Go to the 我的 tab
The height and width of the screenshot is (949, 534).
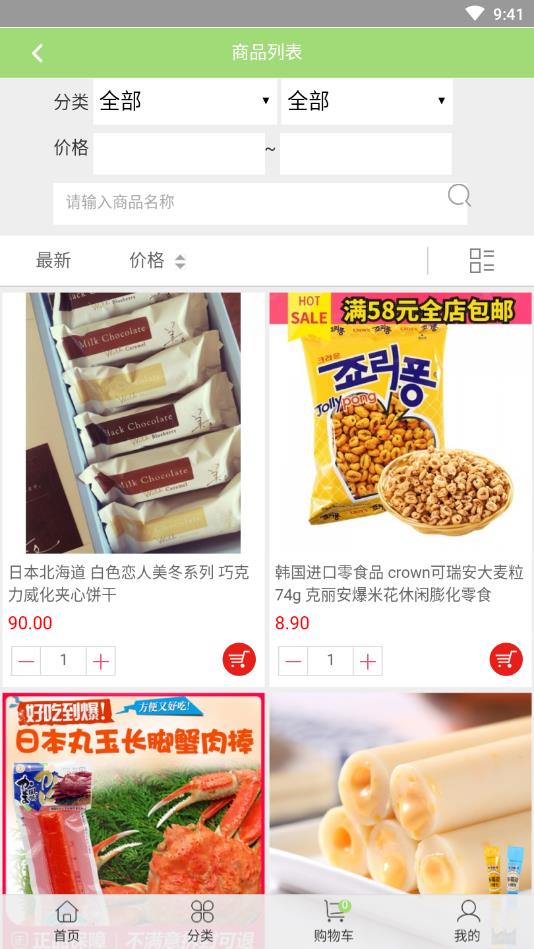[467, 921]
